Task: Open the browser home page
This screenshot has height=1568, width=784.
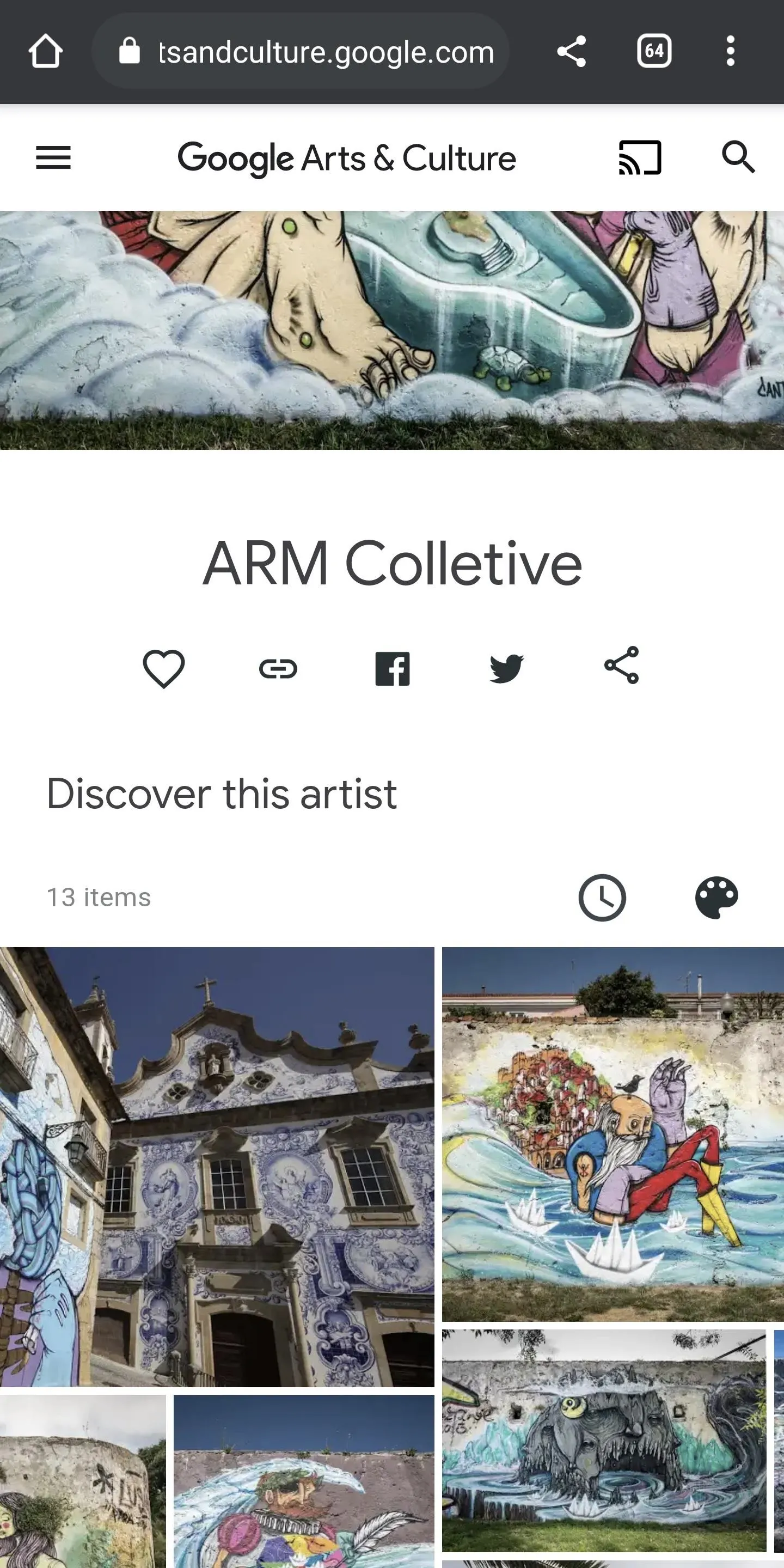Action: click(x=46, y=51)
